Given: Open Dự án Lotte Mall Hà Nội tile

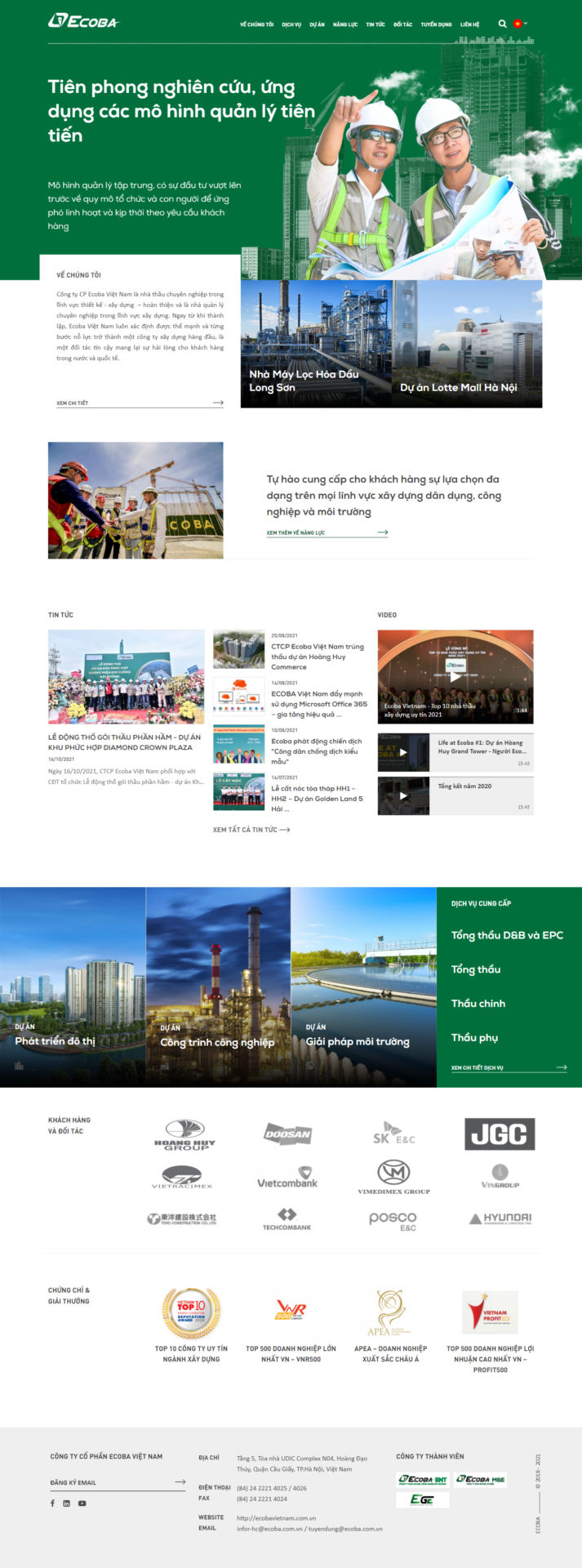Looking at the screenshot, I should 467,344.
